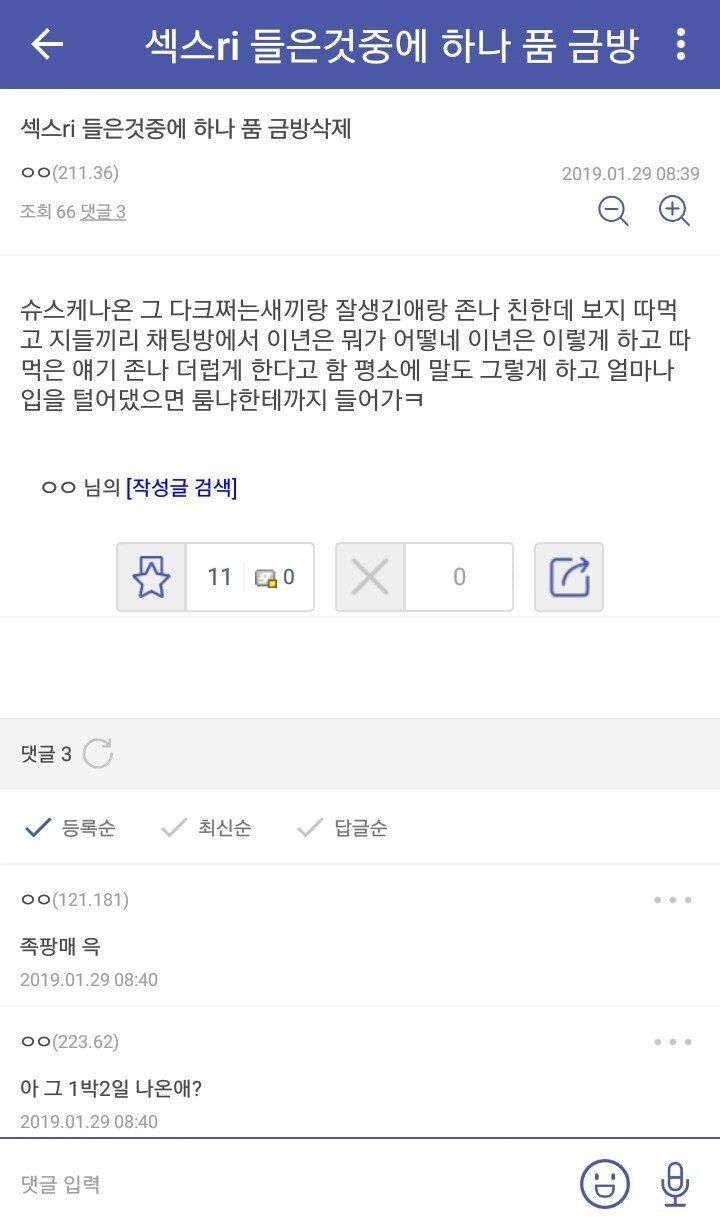
Task: Zoom in text with plus magnifier
Action: [674, 211]
